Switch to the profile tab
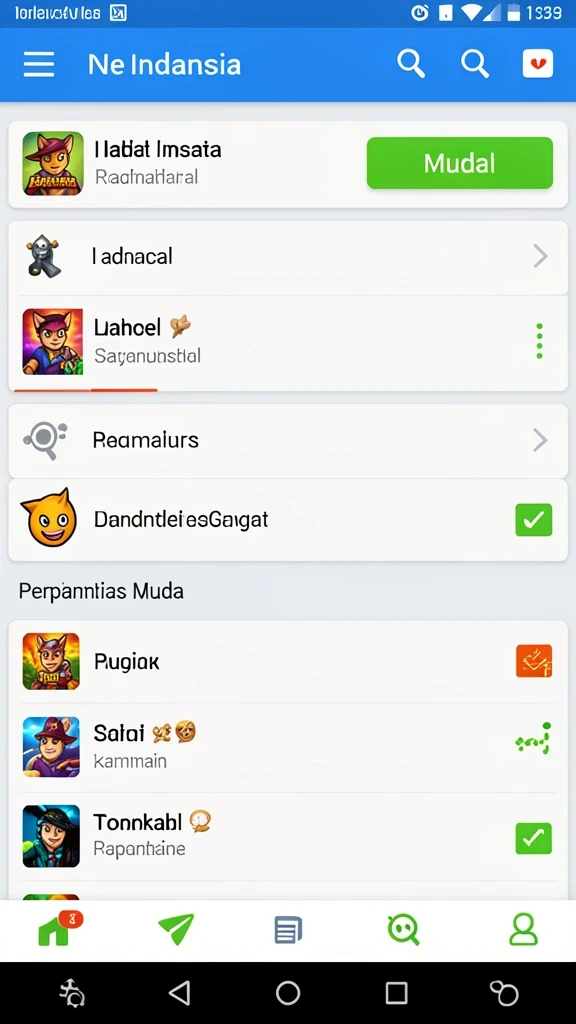 pos(522,929)
